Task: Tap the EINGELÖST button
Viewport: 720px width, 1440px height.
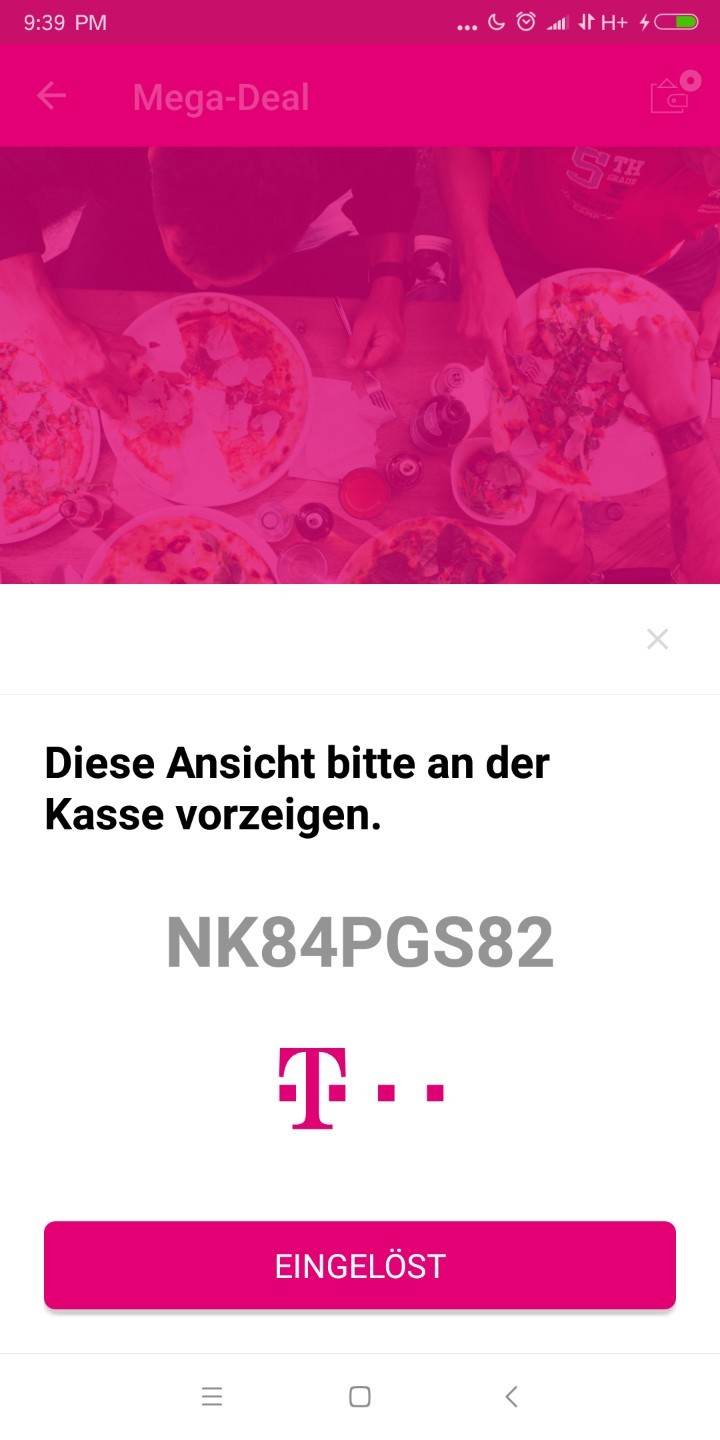Action: [360, 1265]
